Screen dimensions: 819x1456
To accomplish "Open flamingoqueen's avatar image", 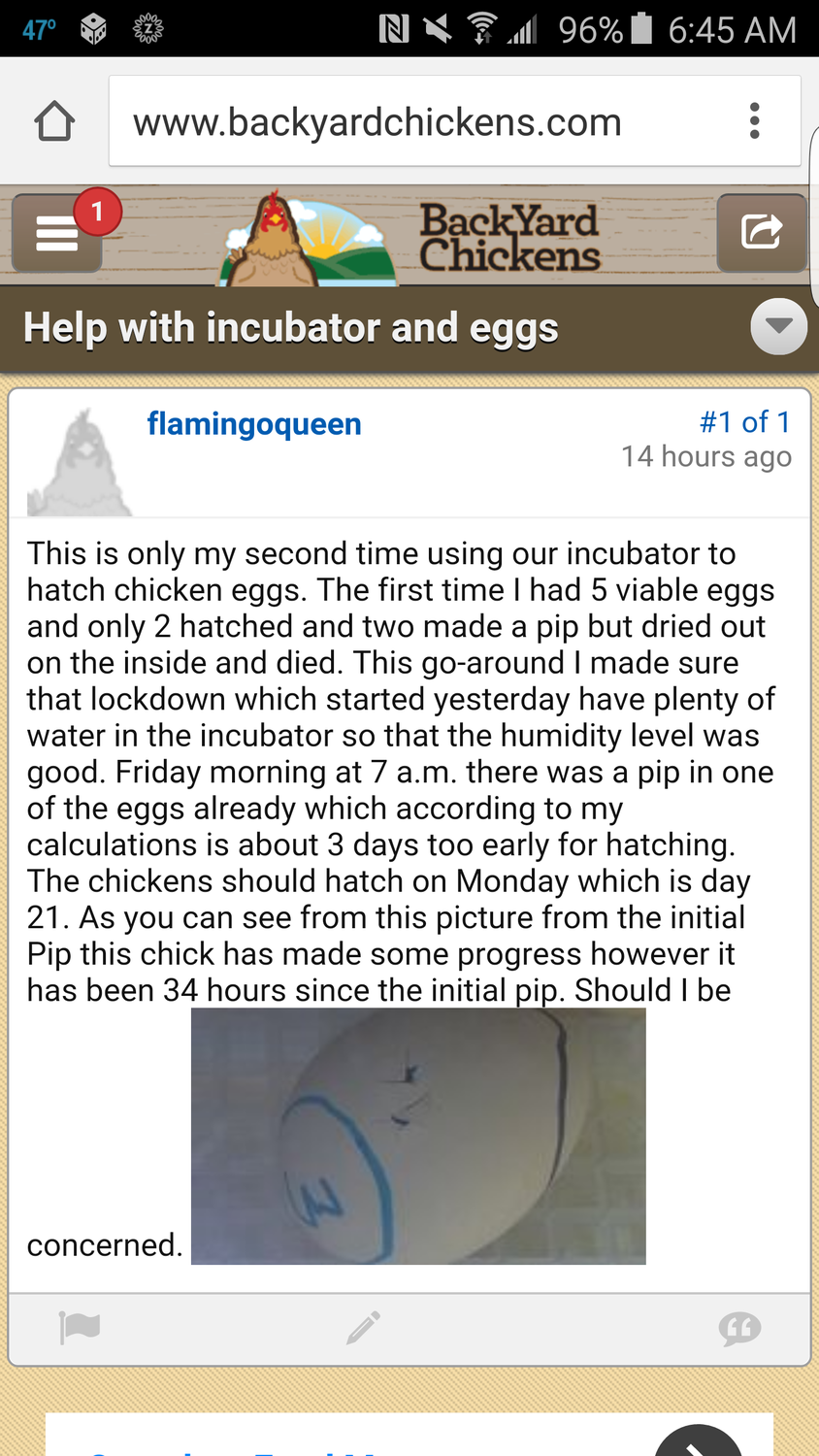I will coord(80,463).
